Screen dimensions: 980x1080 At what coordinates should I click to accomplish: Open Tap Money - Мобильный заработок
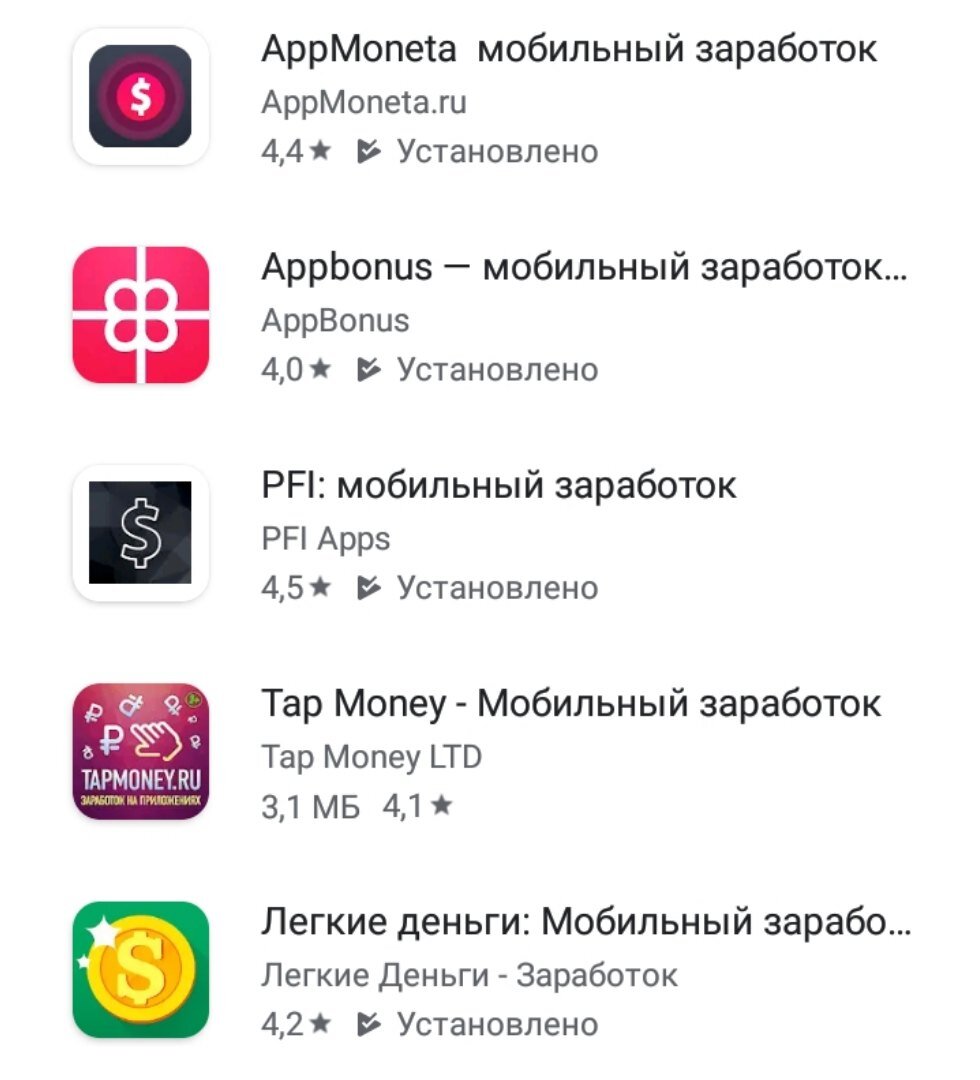570,704
